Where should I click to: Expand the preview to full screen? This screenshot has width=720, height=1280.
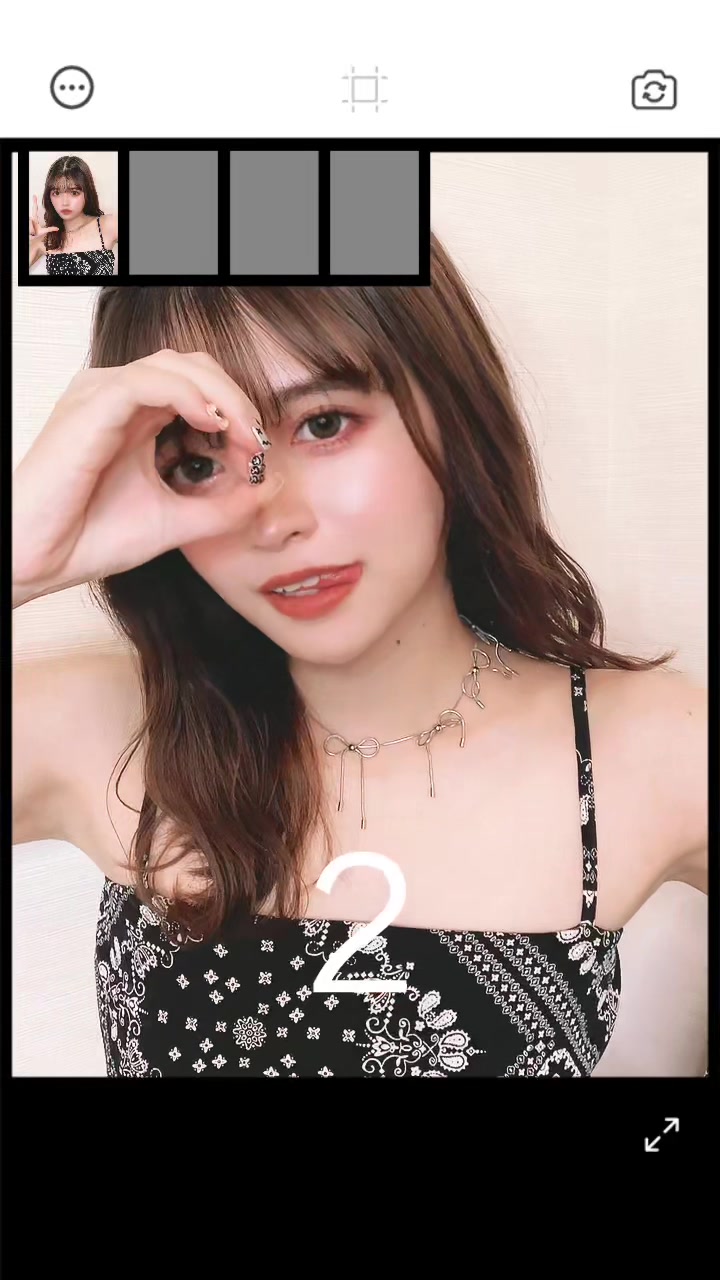point(661,1135)
